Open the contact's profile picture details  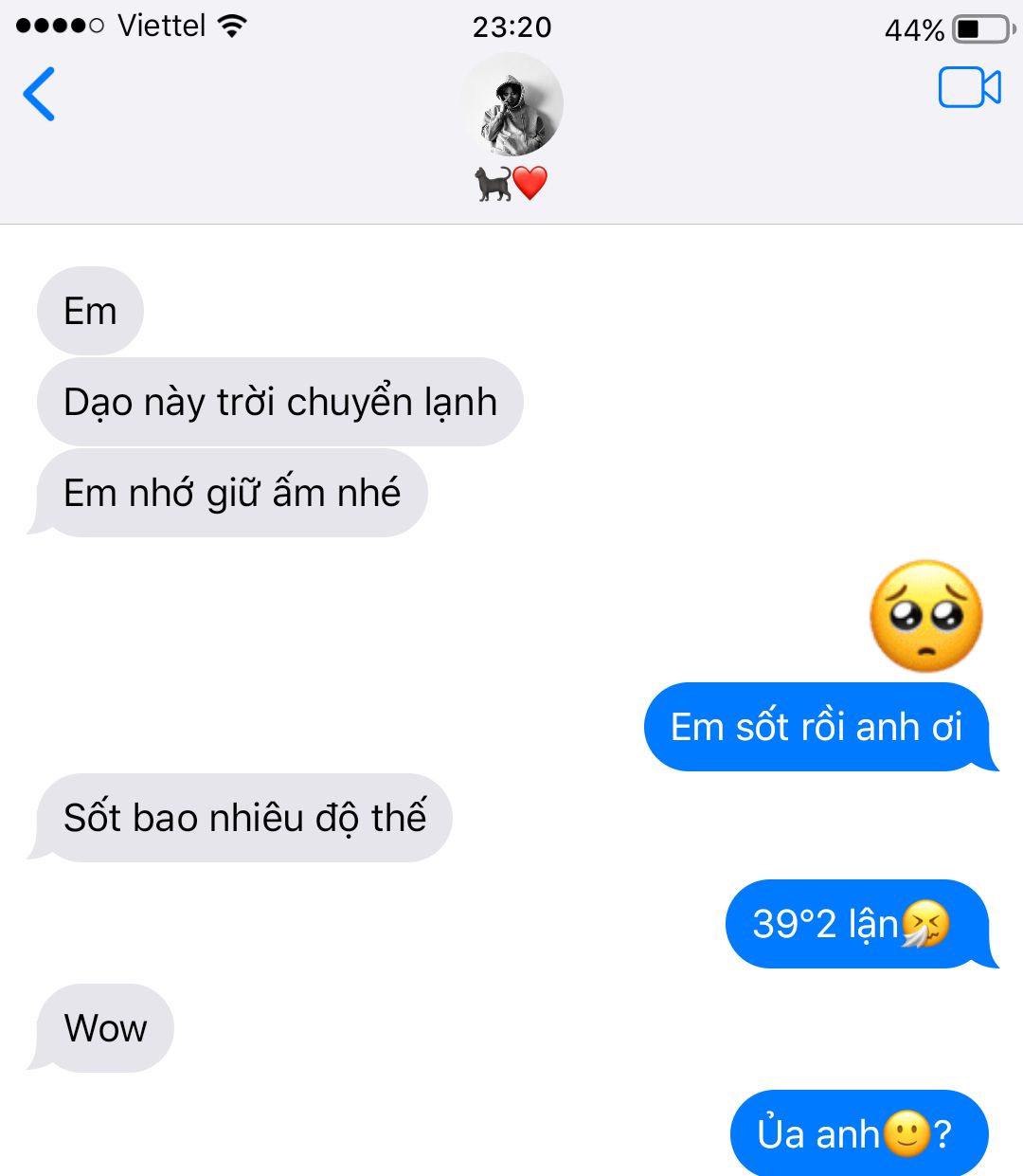511,105
